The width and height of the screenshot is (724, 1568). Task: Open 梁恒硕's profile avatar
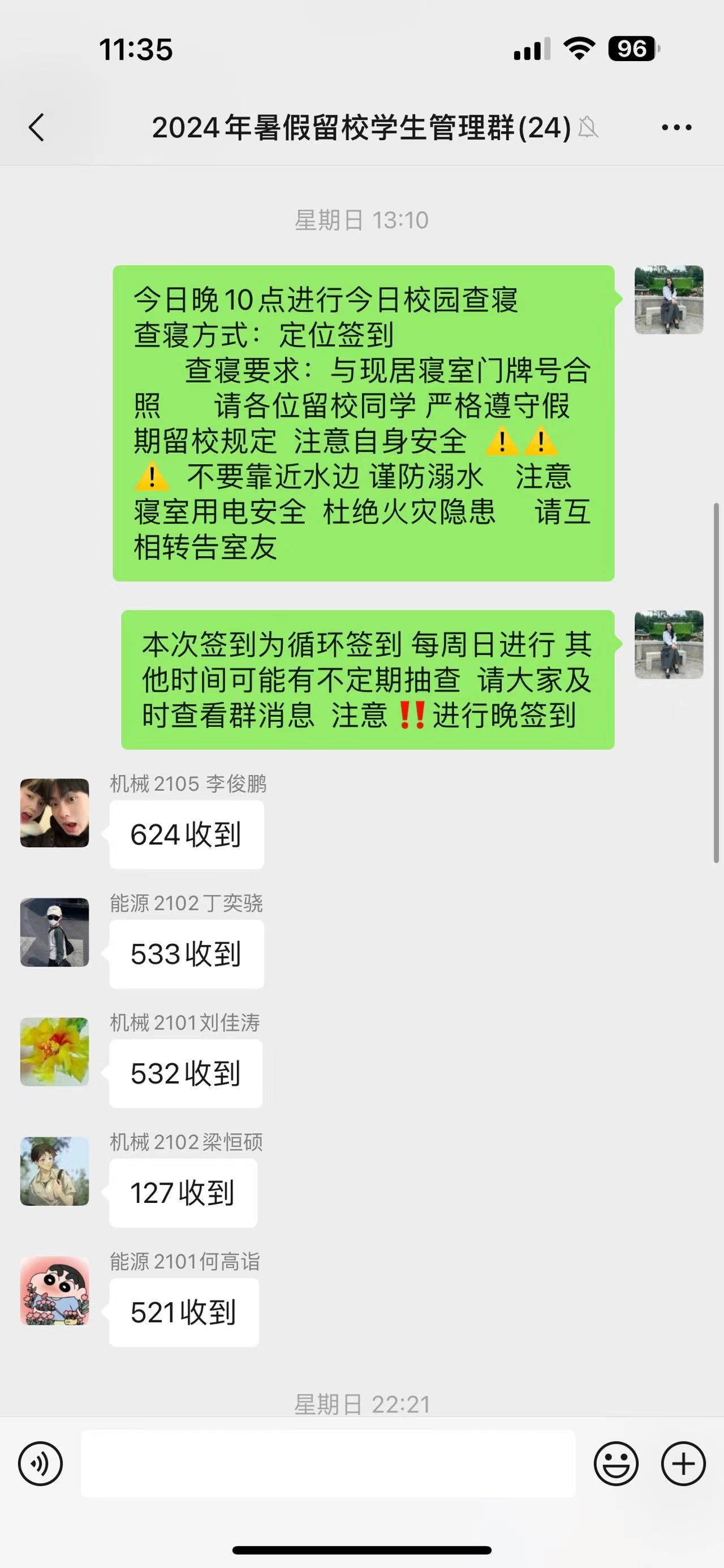pyautogui.click(x=55, y=1171)
